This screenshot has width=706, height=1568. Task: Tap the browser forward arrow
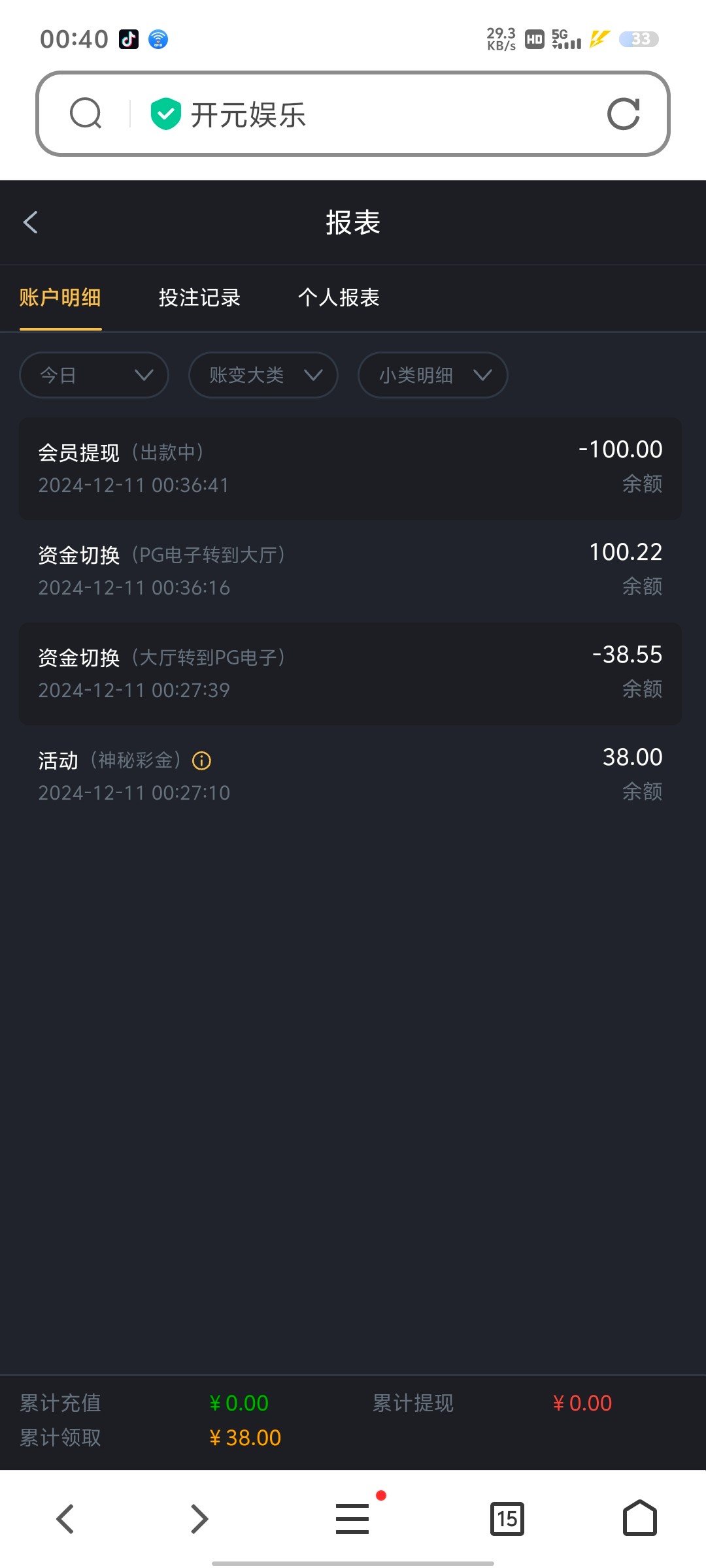[x=199, y=1518]
